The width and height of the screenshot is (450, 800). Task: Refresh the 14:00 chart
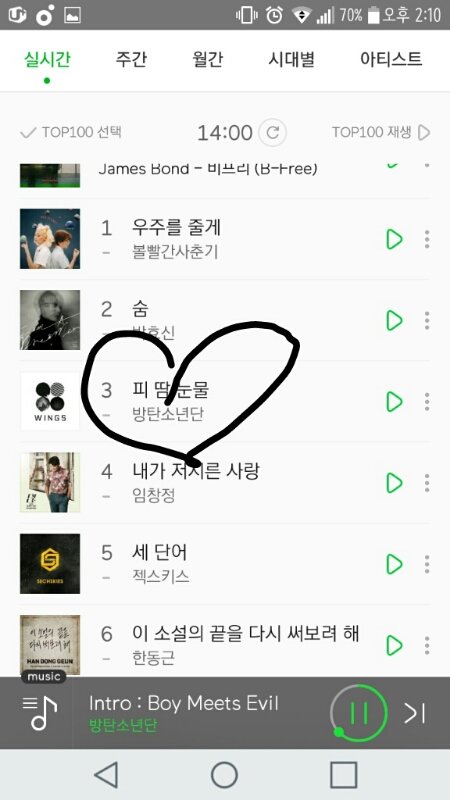tap(272, 133)
